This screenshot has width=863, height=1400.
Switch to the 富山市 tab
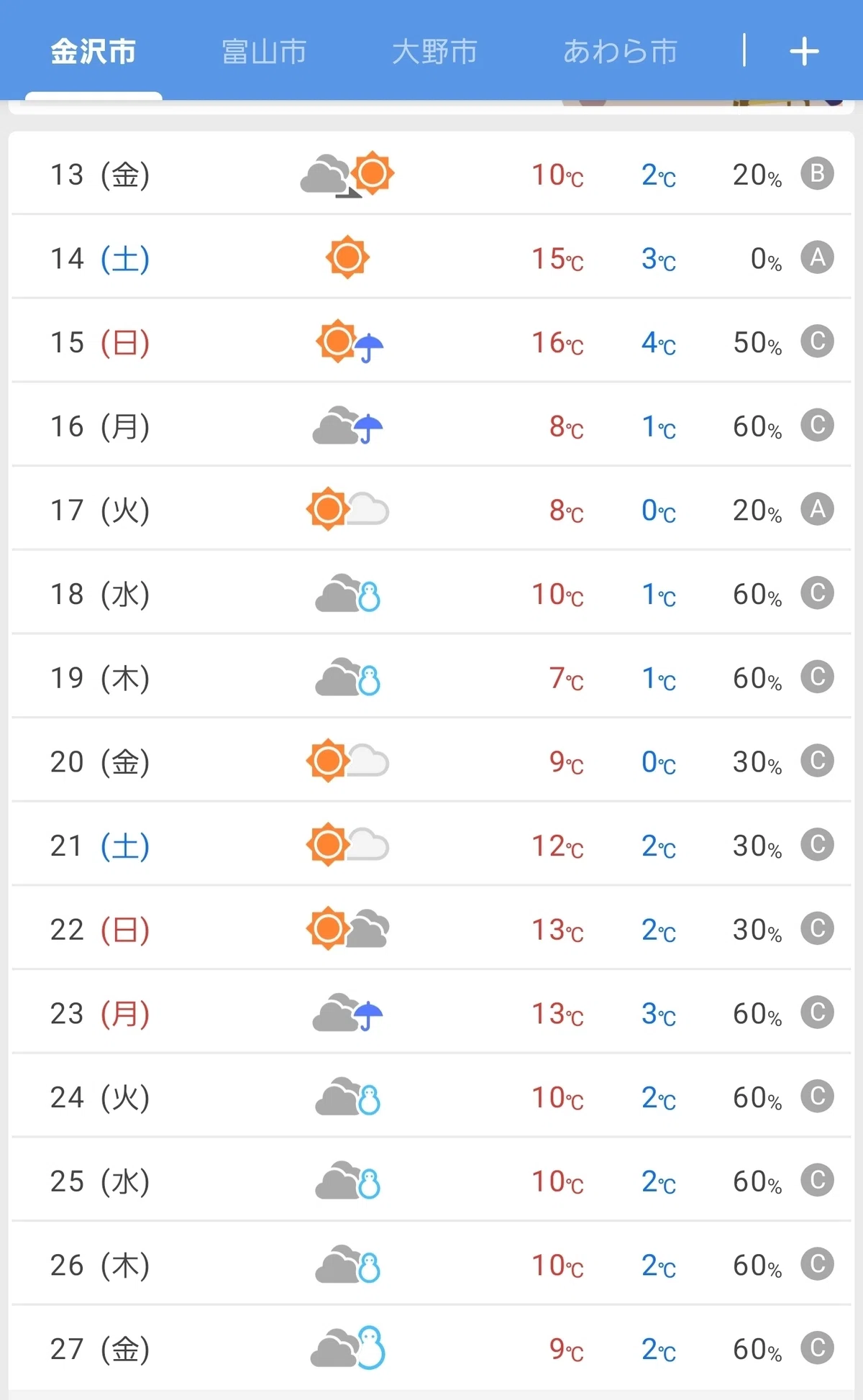coord(264,52)
